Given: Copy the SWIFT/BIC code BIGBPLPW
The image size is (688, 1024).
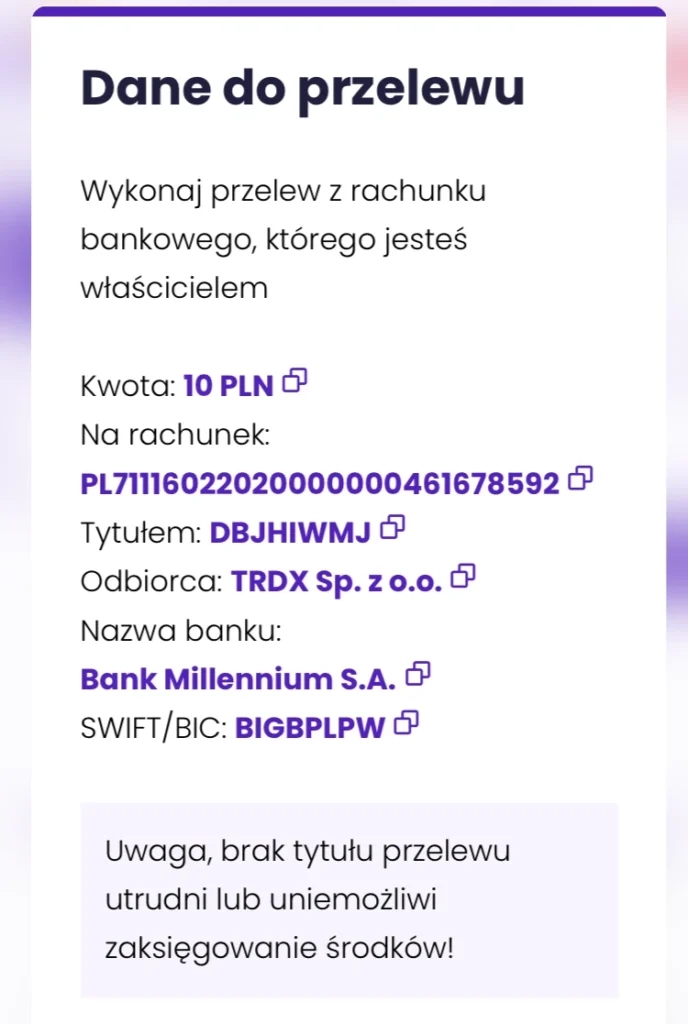Looking at the screenshot, I should [407, 723].
